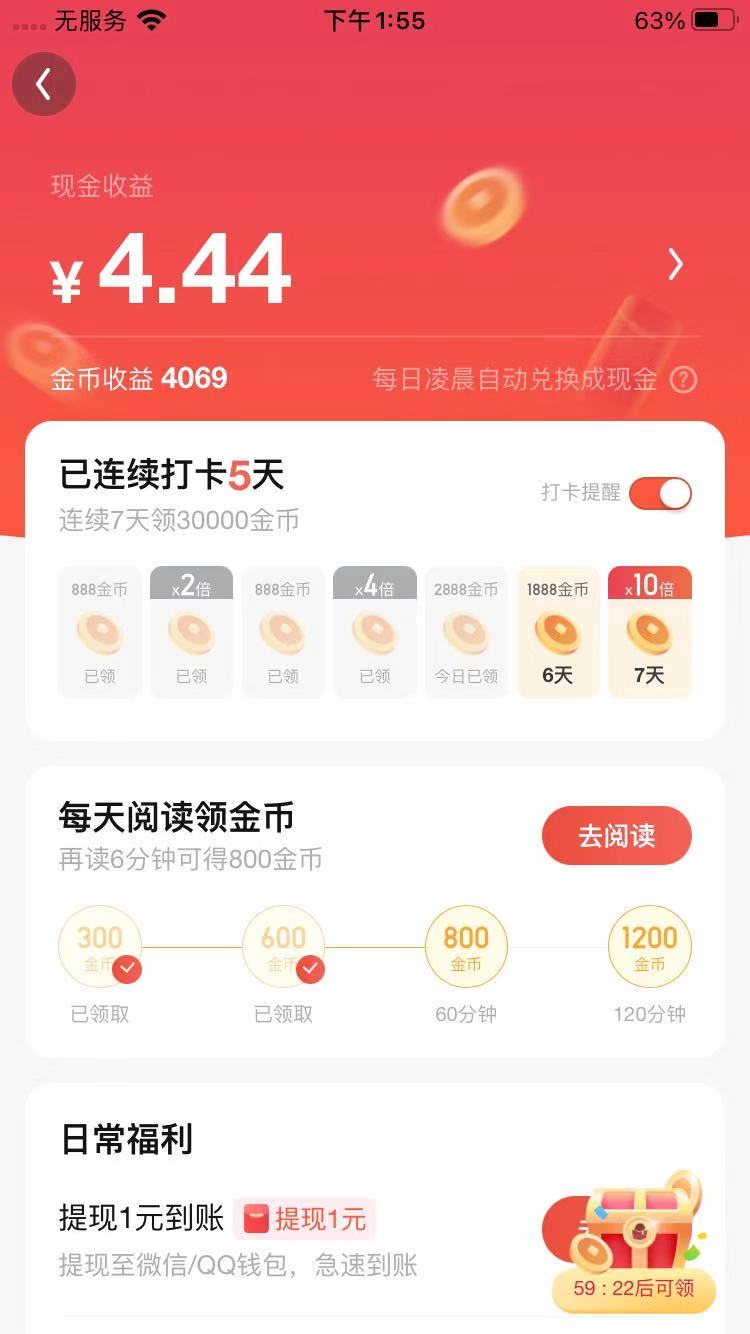Tap the 6天 check-in reward tile

(558, 632)
